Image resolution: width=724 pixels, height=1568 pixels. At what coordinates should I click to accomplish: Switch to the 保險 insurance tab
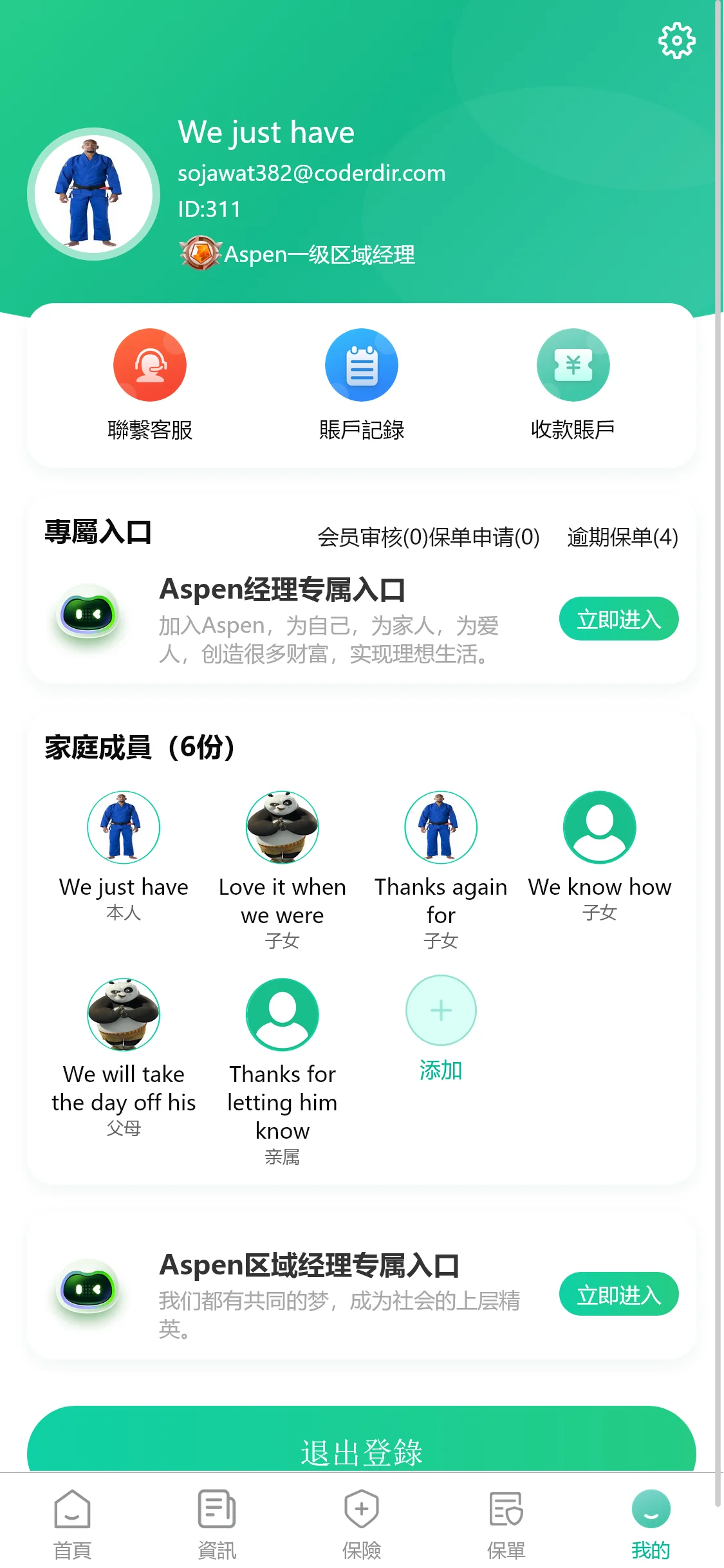361,1524
